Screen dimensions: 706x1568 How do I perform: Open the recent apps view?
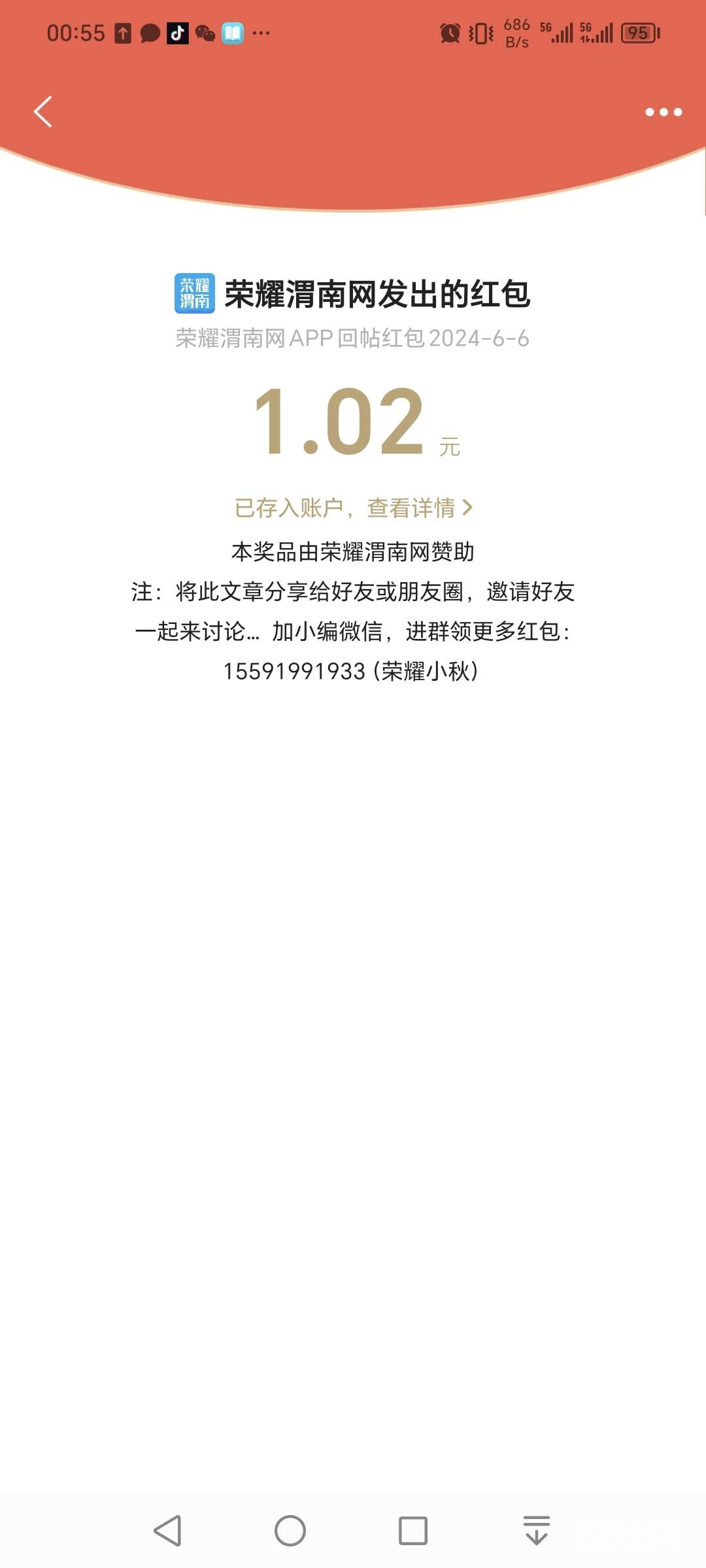pyautogui.click(x=412, y=1531)
